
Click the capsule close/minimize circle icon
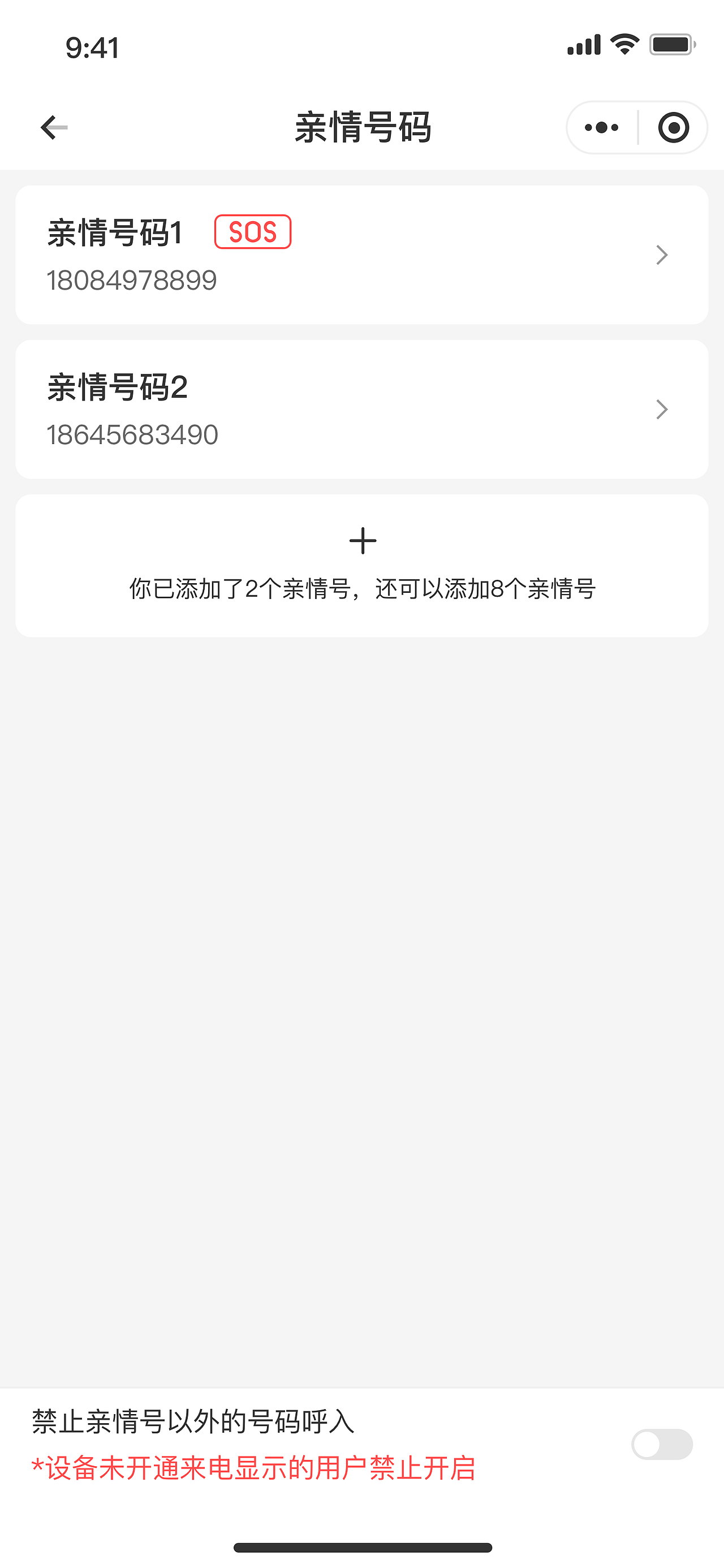click(x=675, y=128)
